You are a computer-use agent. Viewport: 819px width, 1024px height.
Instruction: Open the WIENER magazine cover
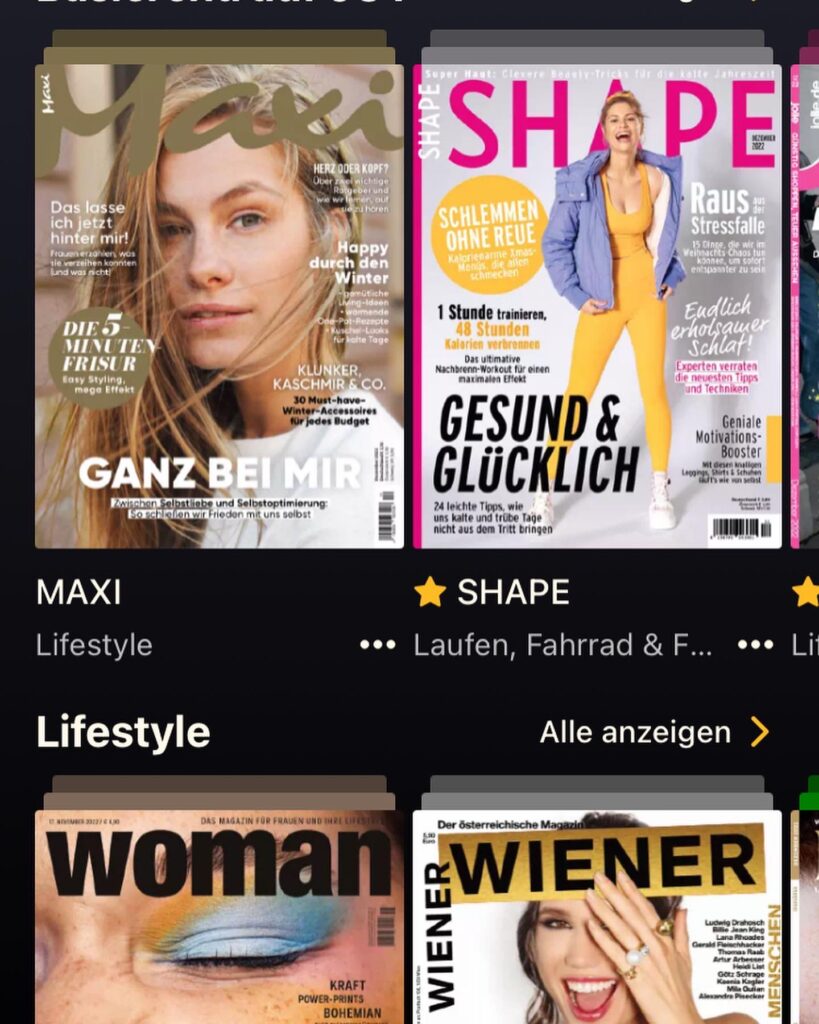coord(597,915)
